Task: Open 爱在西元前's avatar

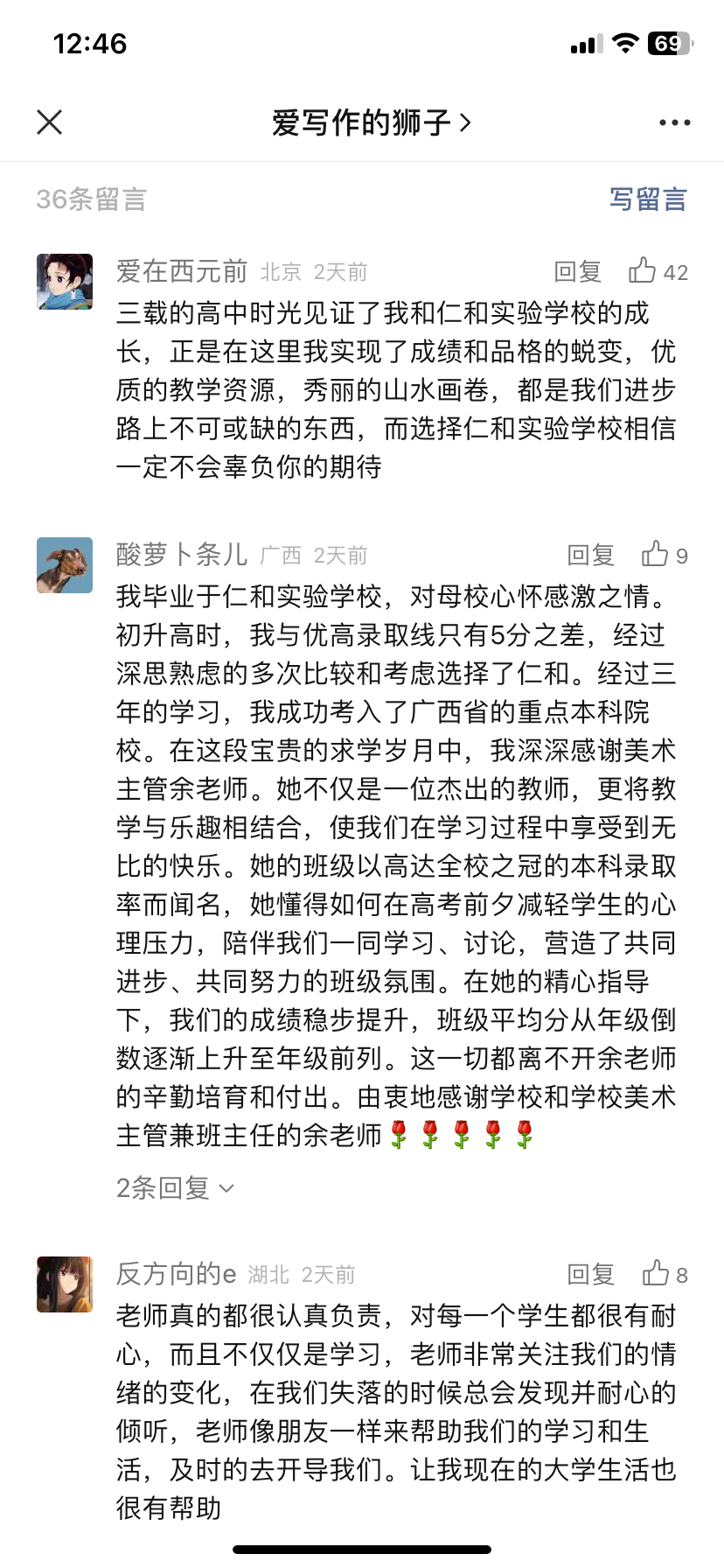Action: (x=65, y=282)
